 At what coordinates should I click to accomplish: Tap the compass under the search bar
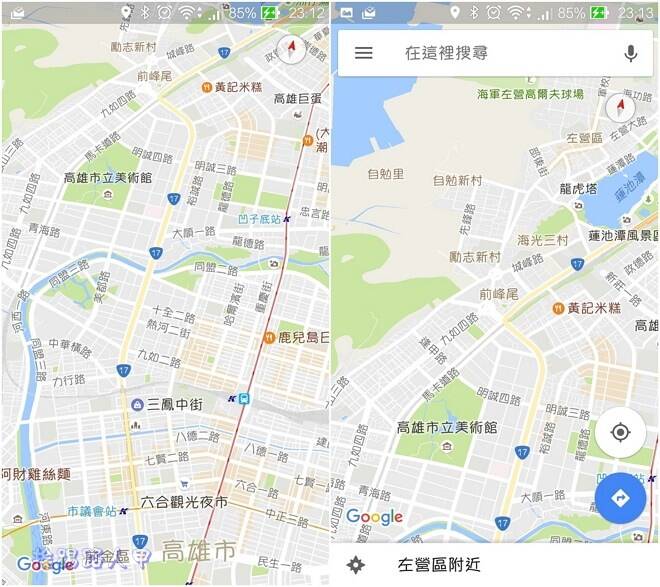620,108
